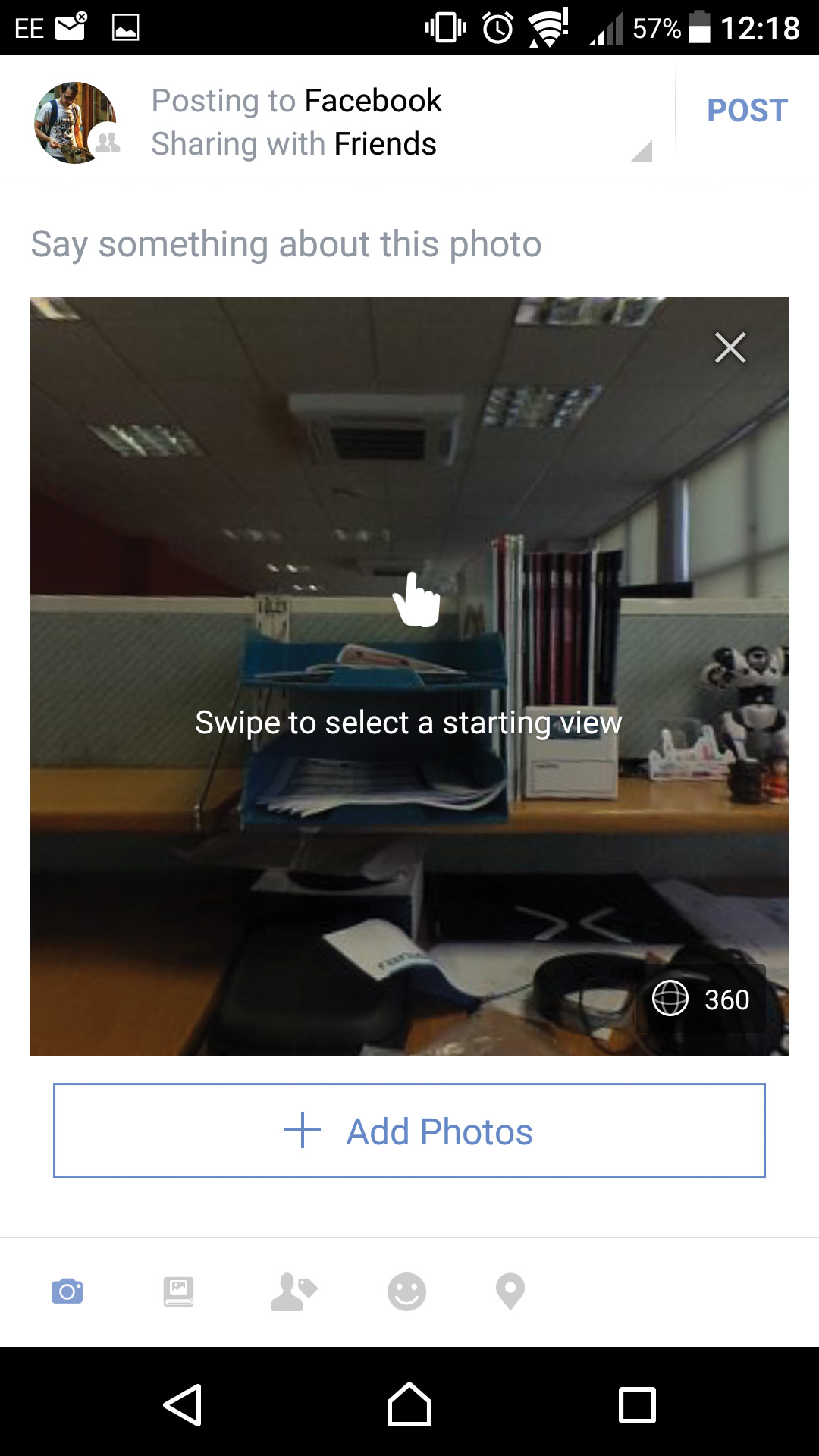Viewport: 819px width, 1456px height.
Task: Tap POST to publish the photo
Action: click(x=747, y=111)
